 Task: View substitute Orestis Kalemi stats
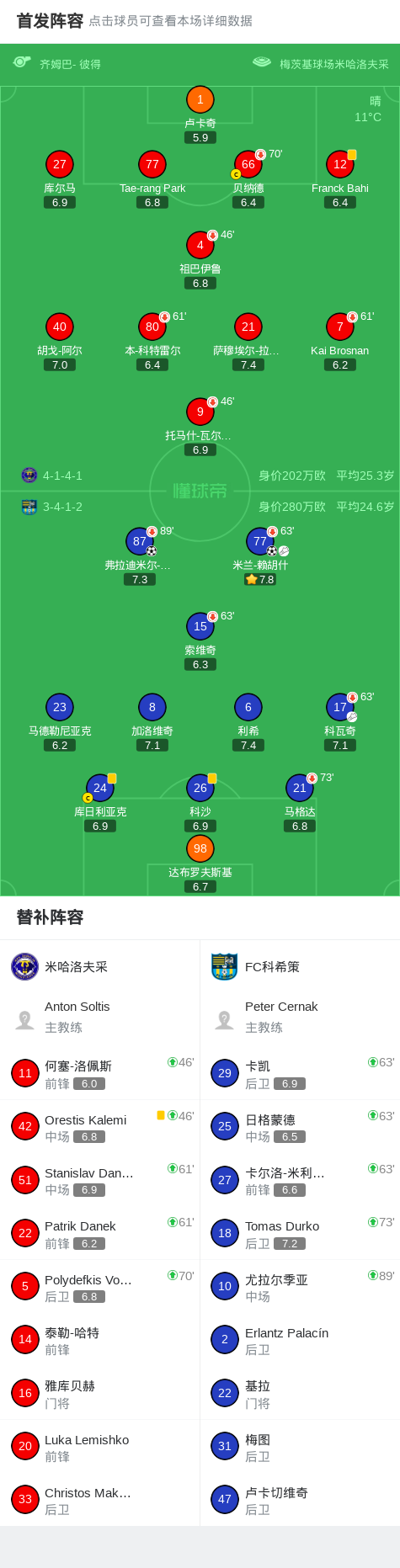tap(100, 1127)
